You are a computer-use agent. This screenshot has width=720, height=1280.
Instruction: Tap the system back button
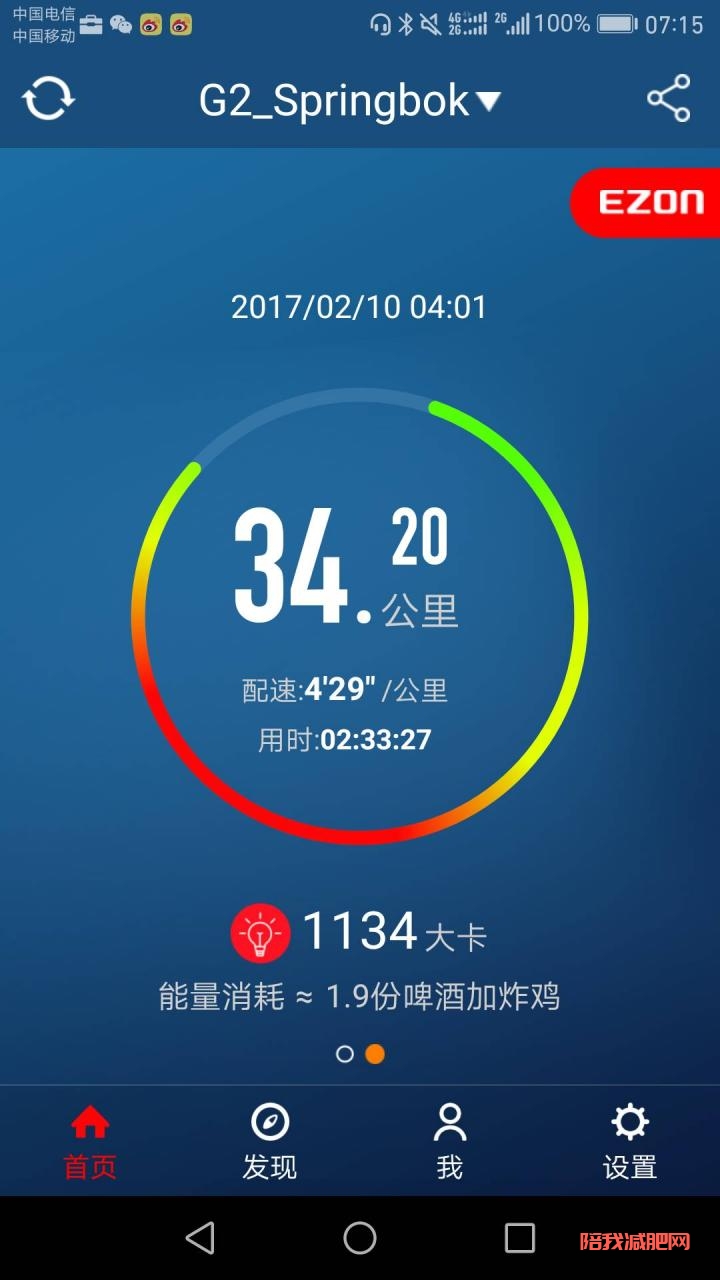[x=200, y=1238]
